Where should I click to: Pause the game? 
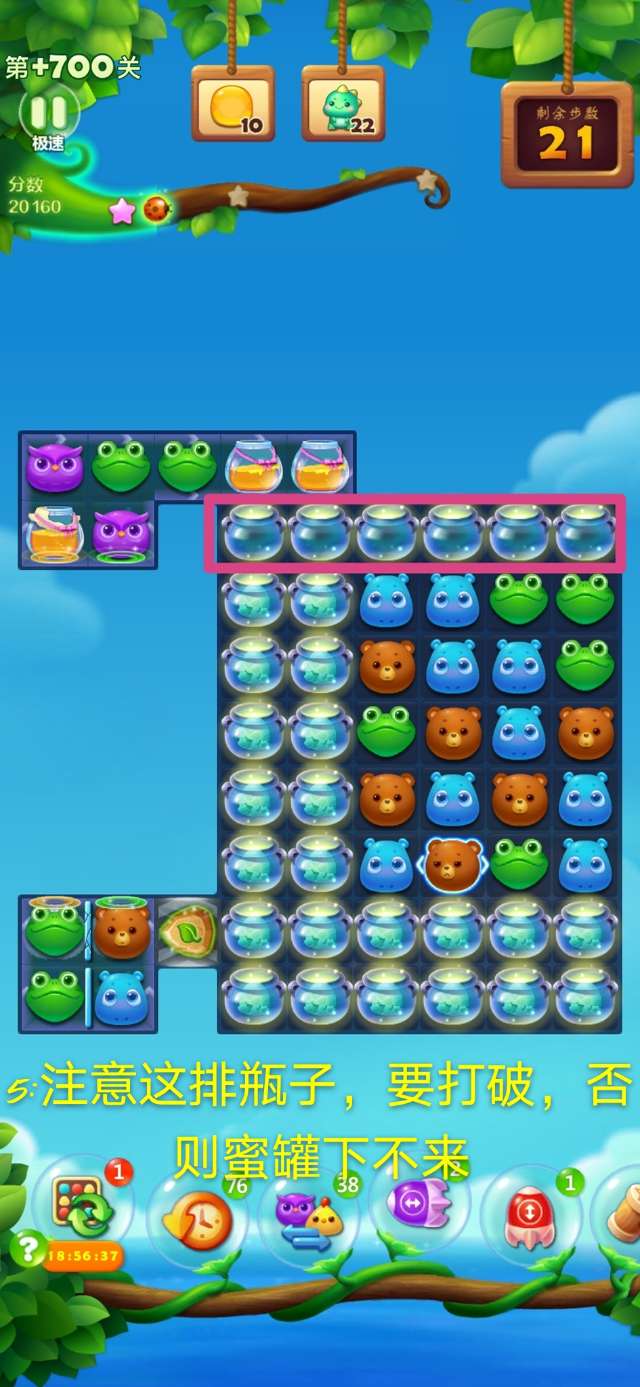(x=47, y=113)
